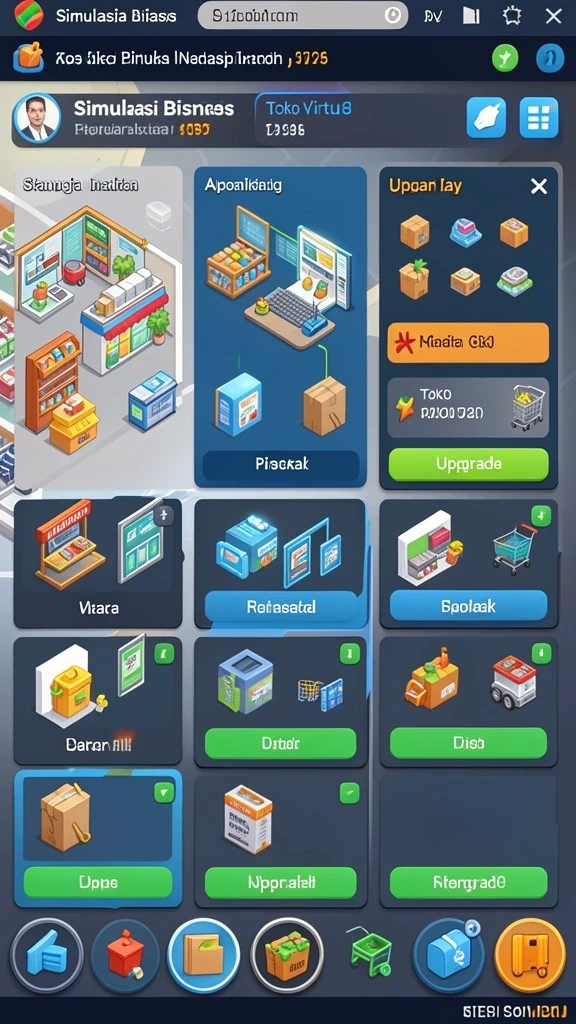
Task: Tap the green Nppraleit button
Action: point(281,883)
